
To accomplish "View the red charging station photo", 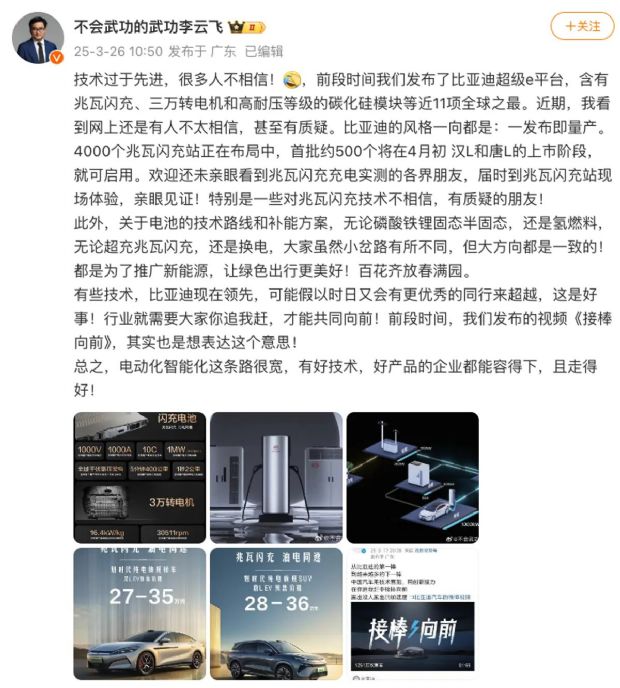I will tap(276, 477).
